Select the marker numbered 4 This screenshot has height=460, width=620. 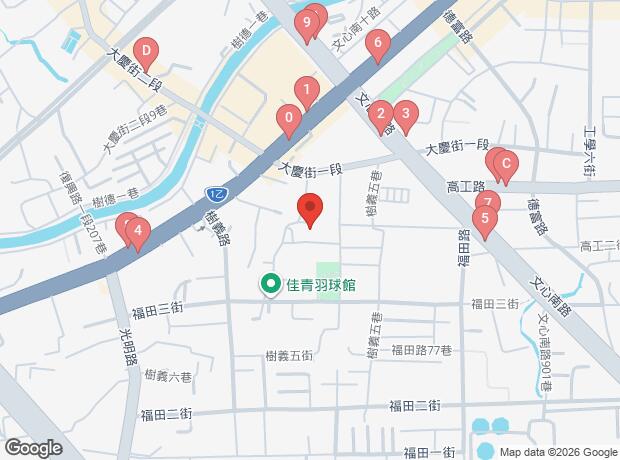(137, 233)
